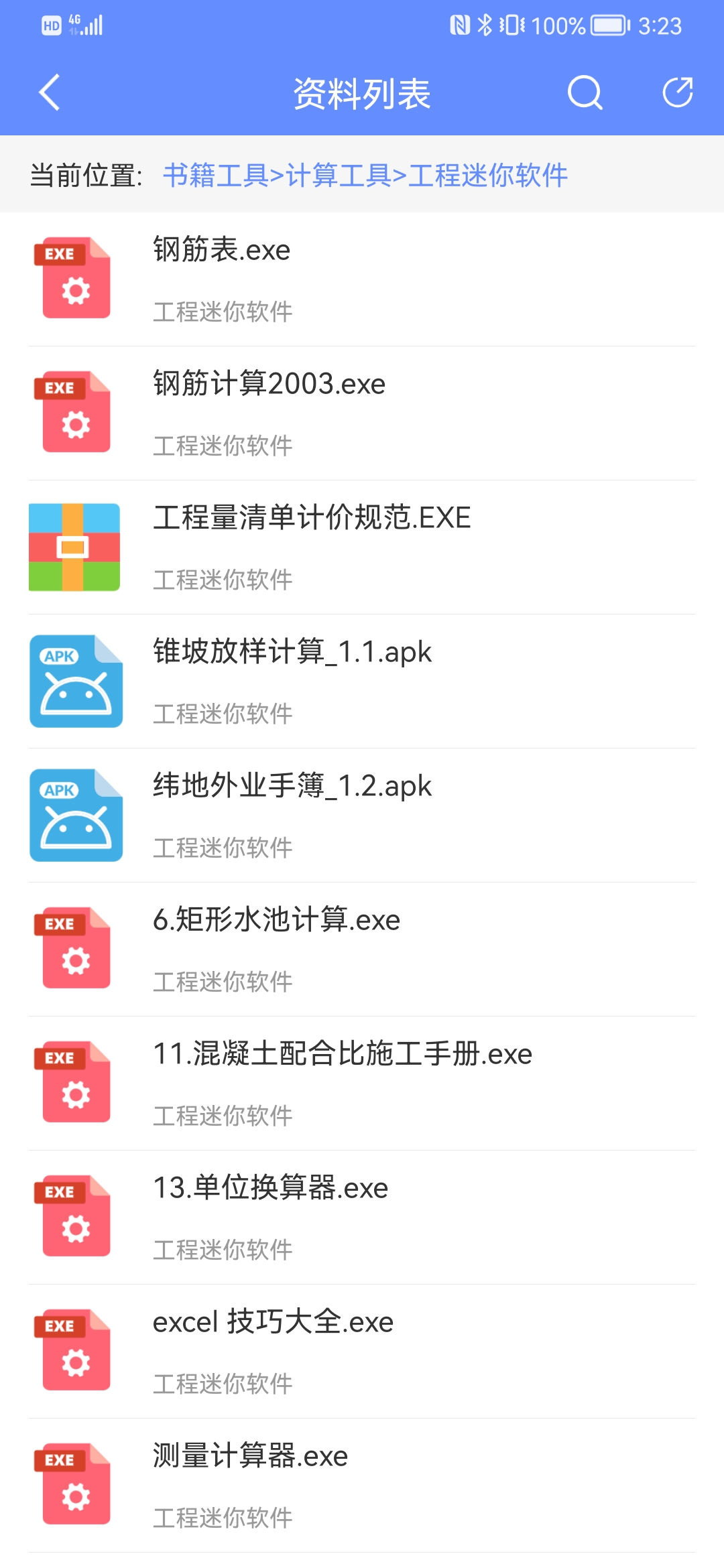Tap the battery indicator in status bar
The width and height of the screenshot is (724, 1568).
605,25
